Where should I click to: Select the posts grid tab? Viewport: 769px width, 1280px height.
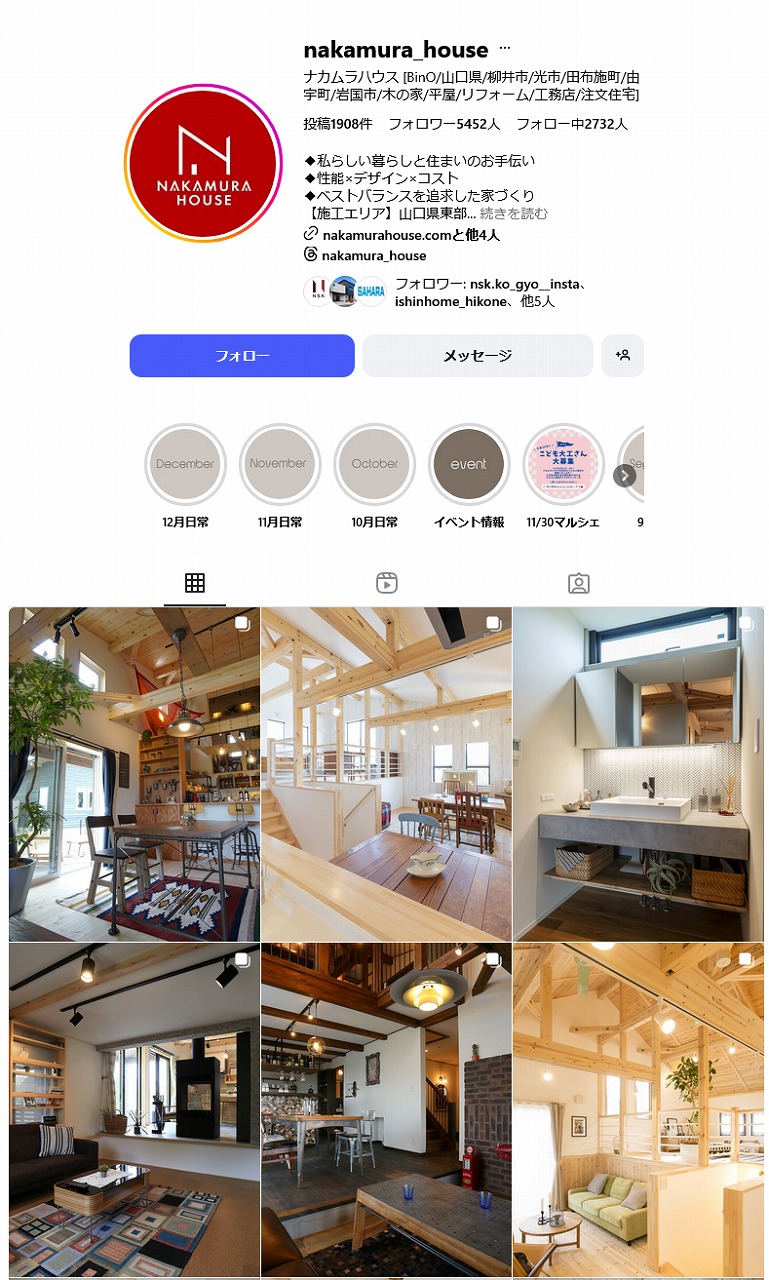[x=195, y=583]
